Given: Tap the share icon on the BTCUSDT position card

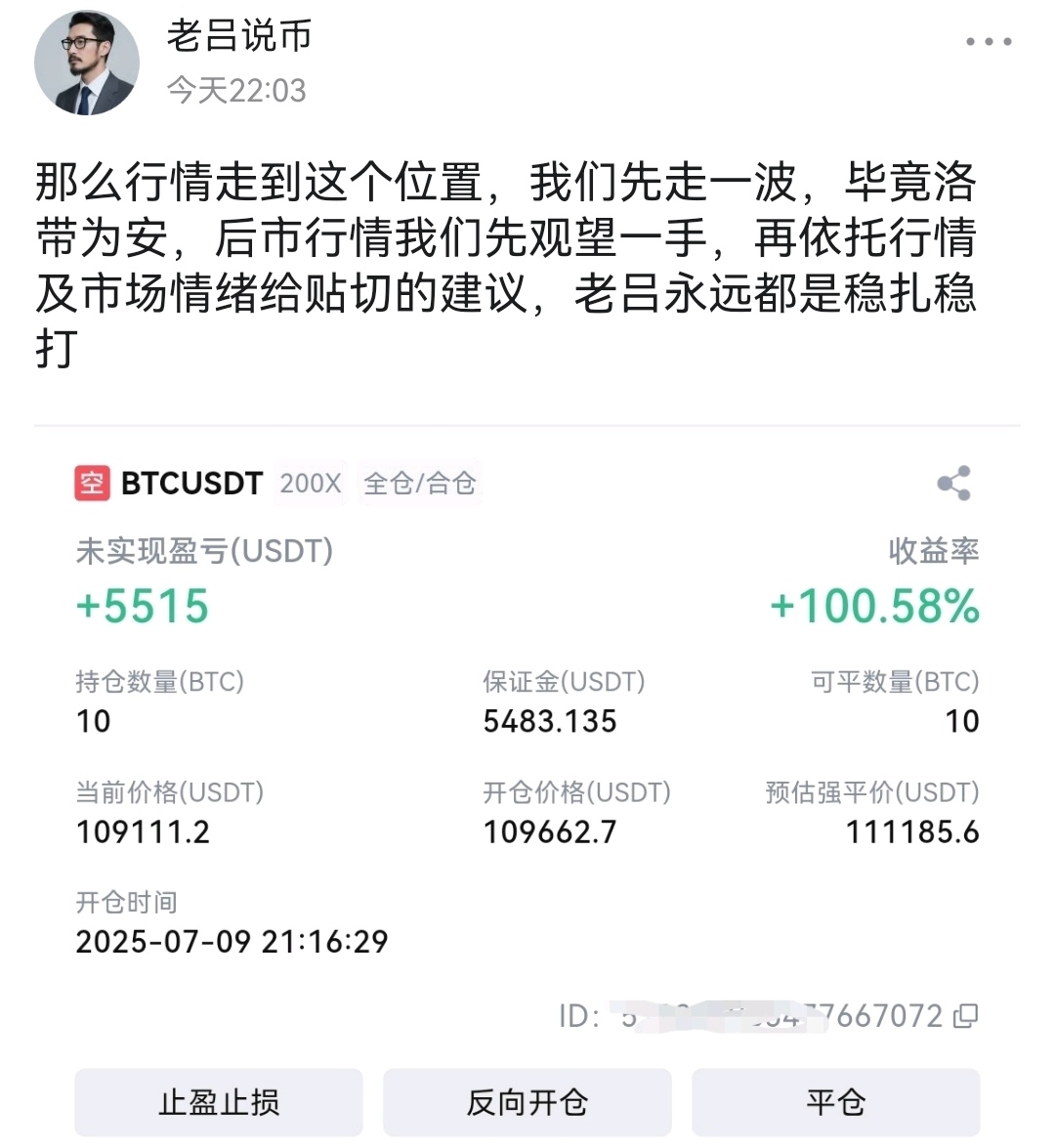Looking at the screenshot, I should pyautogui.click(x=953, y=483).
